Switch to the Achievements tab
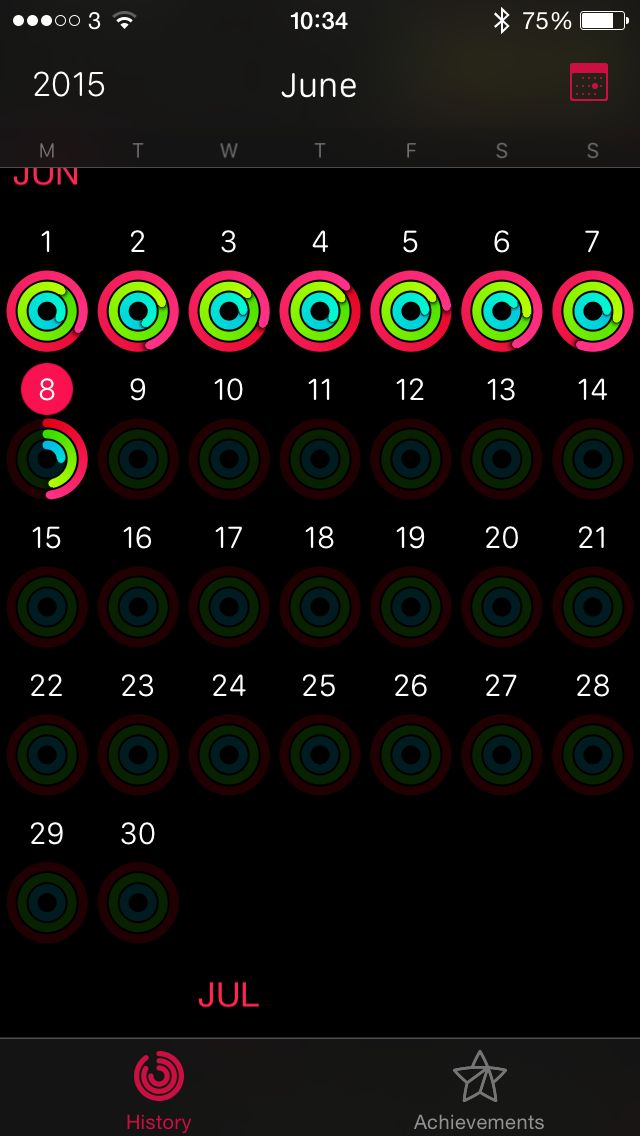Viewport: 640px width, 1136px height. [479, 1091]
